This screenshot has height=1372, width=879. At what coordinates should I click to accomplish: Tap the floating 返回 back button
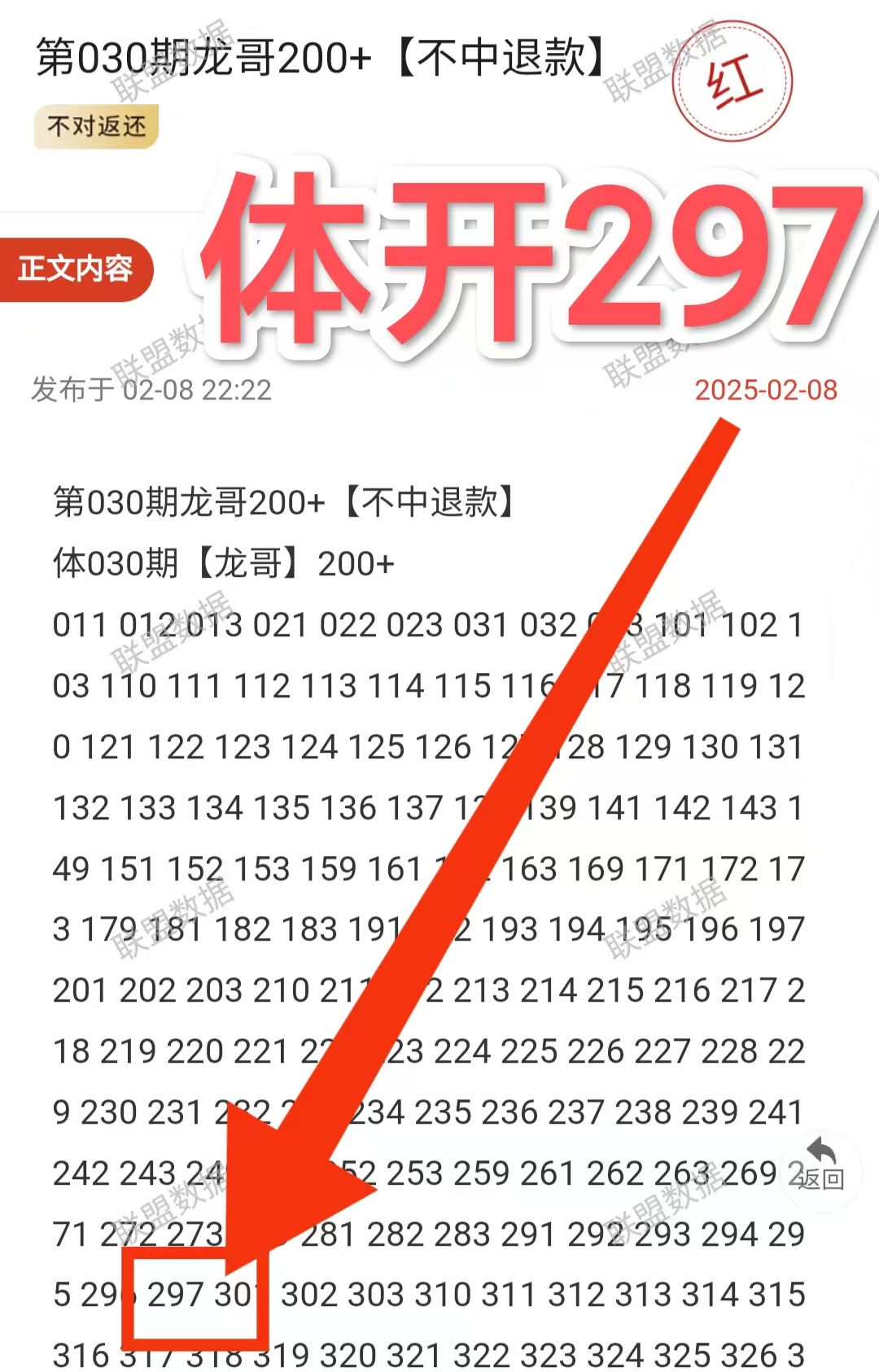coord(821,1168)
